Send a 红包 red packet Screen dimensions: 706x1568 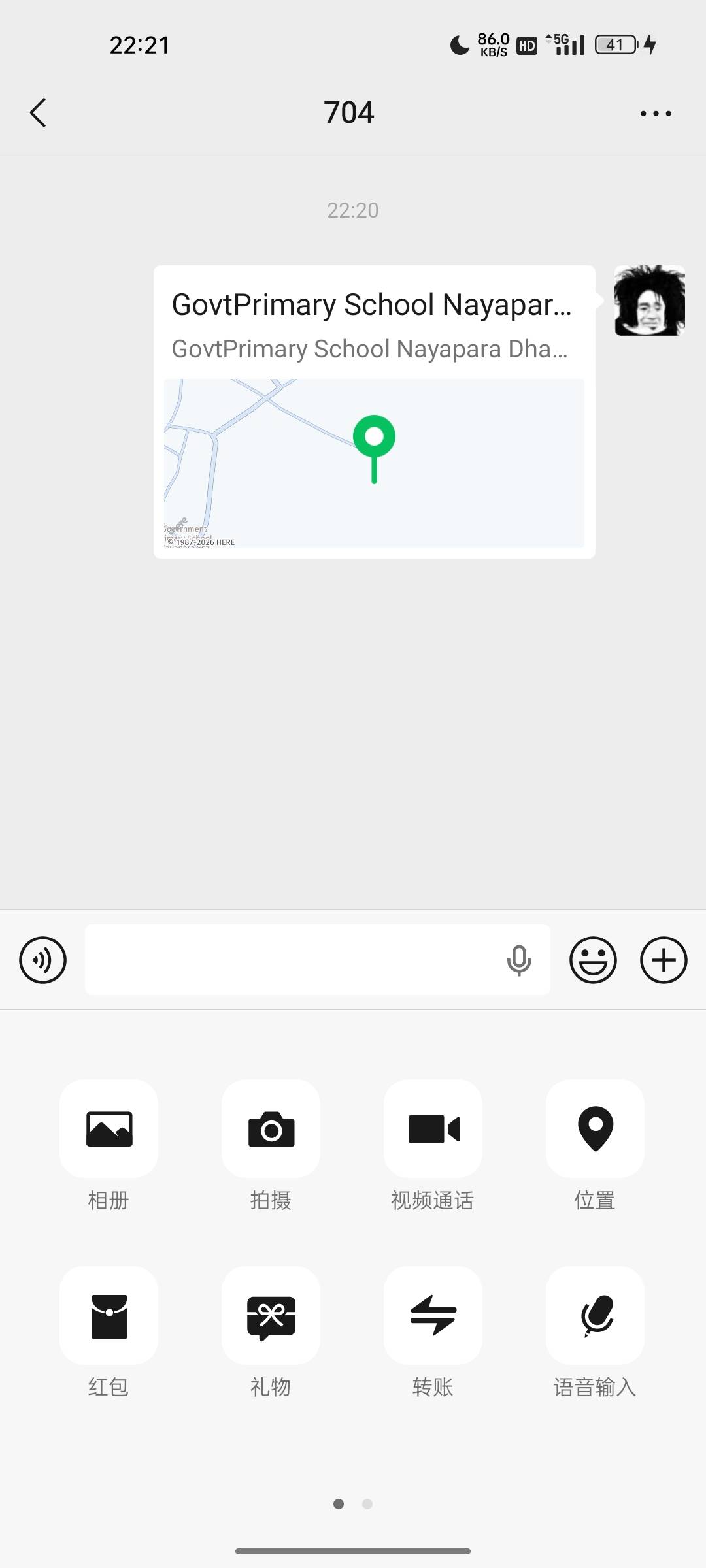109,1315
